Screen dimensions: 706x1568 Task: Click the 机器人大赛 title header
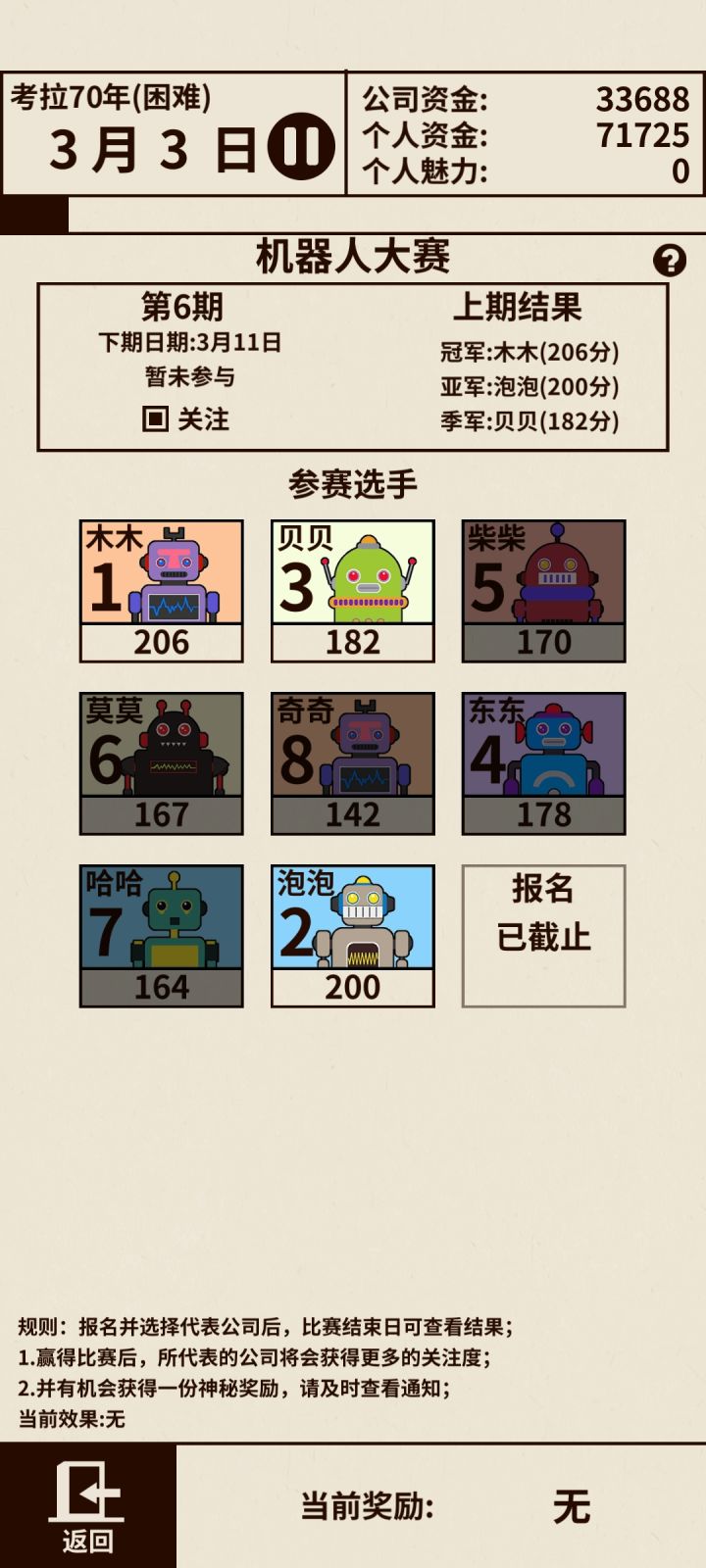(353, 254)
